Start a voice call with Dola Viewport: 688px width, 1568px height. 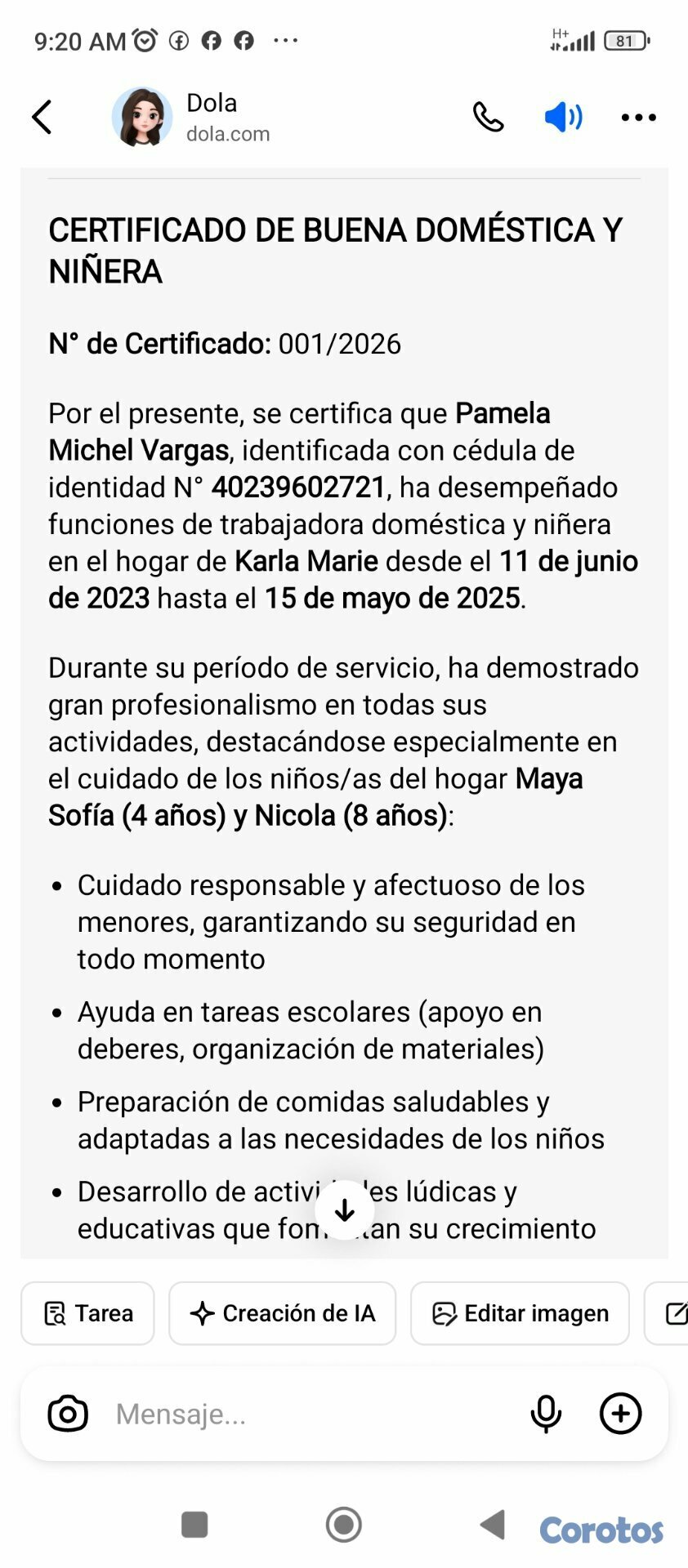pyautogui.click(x=488, y=118)
